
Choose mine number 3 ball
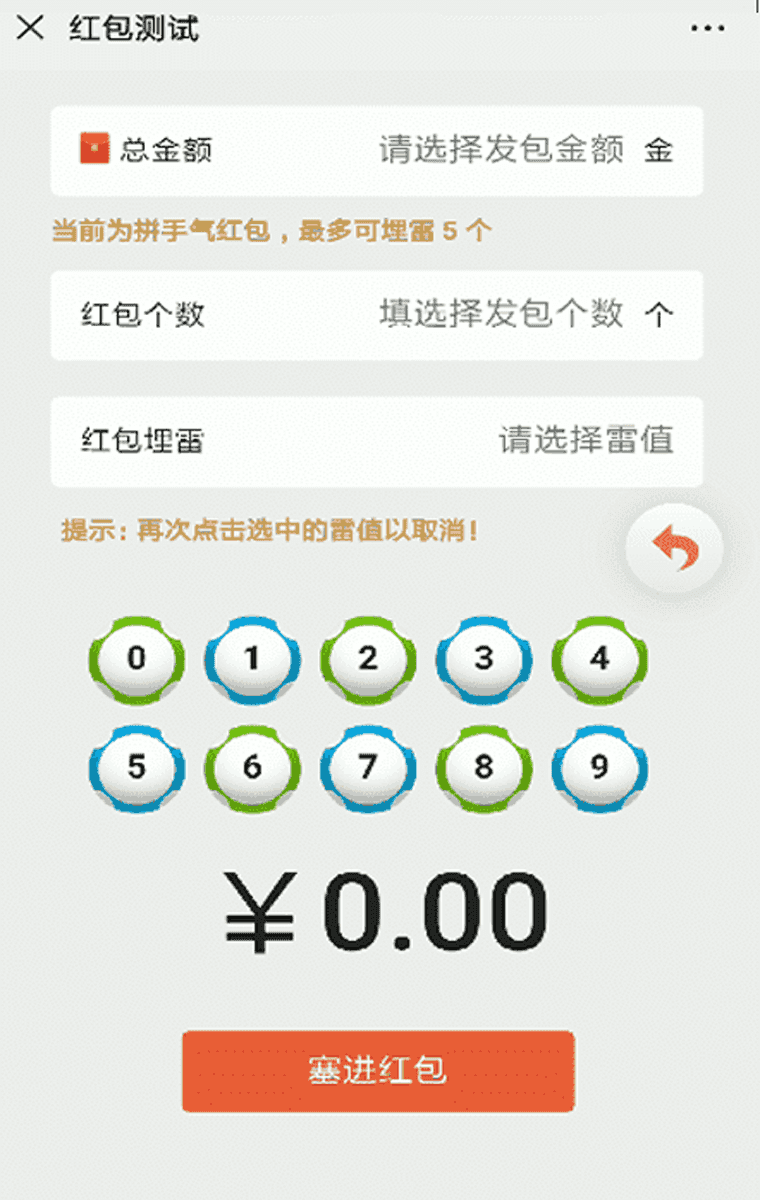coord(483,660)
